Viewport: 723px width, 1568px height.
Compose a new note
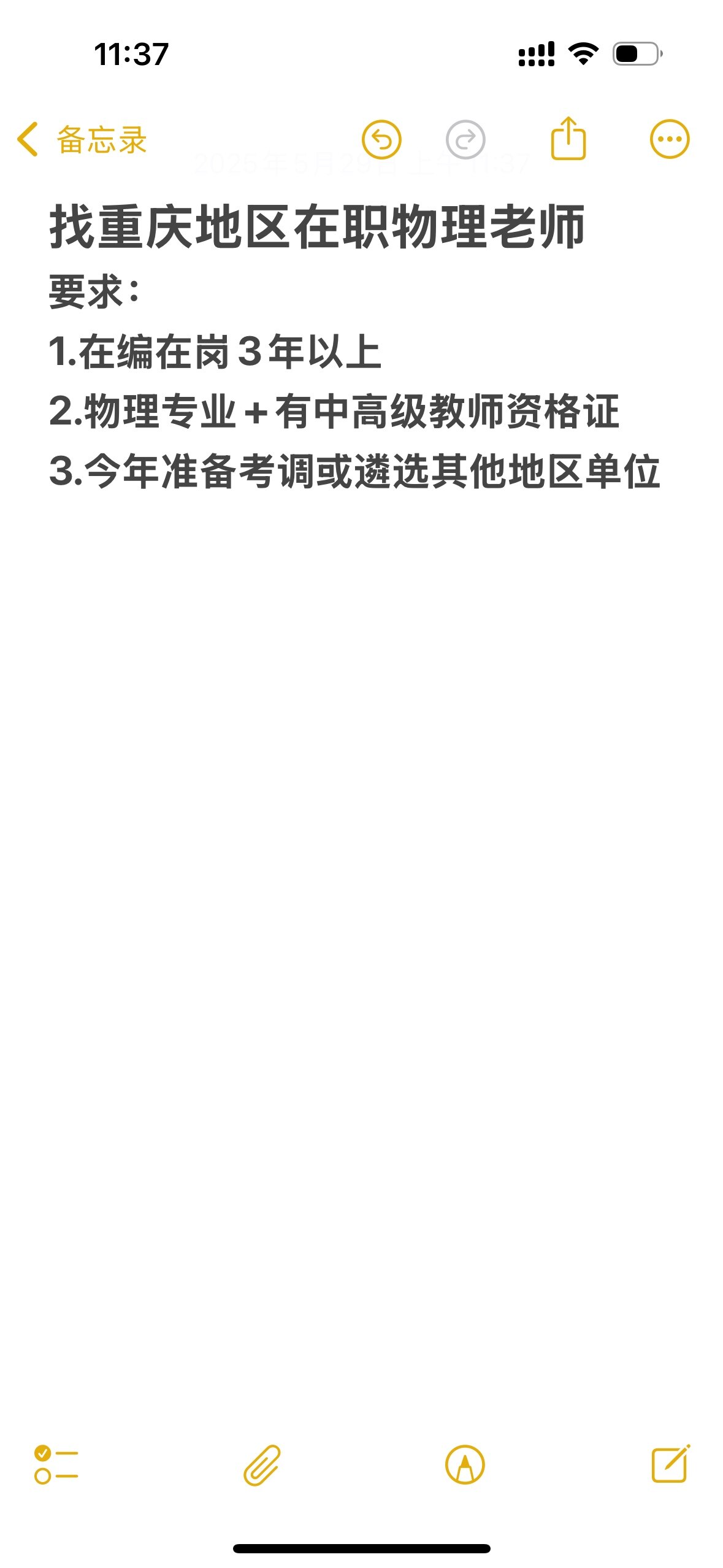point(670,1464)
